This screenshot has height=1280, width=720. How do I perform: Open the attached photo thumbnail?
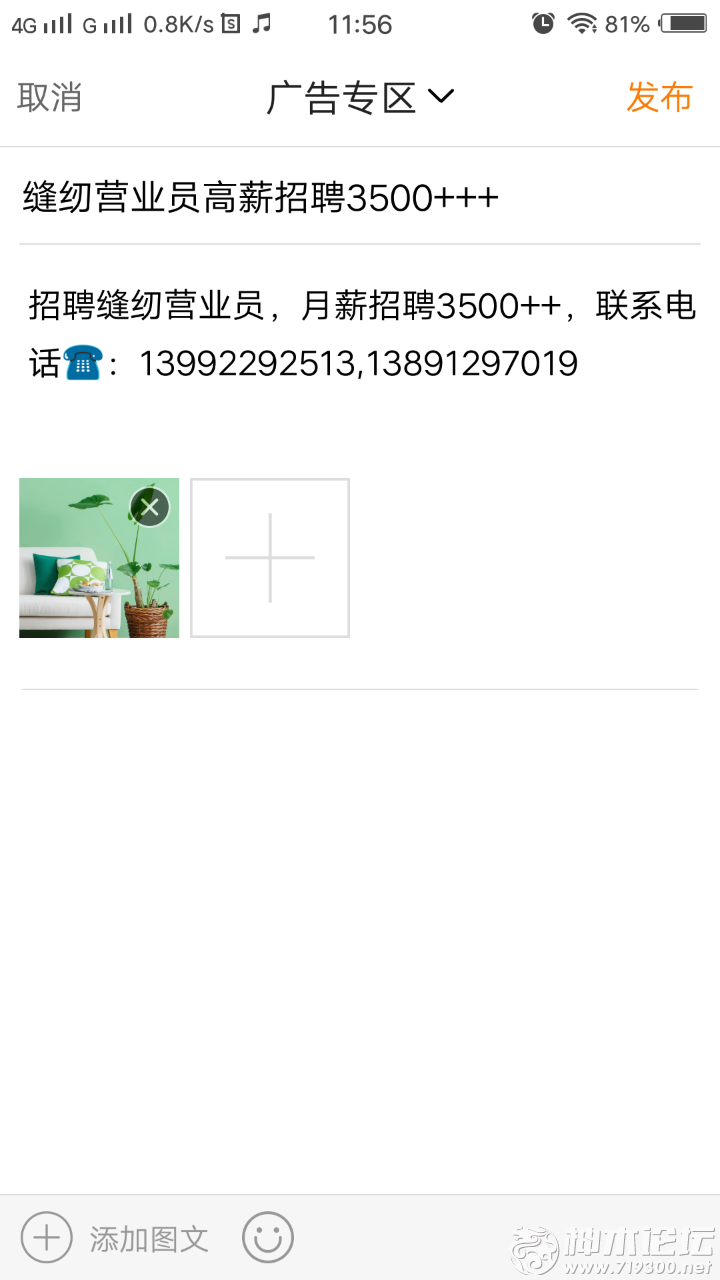pyautogui.click(x=99, y=558)
